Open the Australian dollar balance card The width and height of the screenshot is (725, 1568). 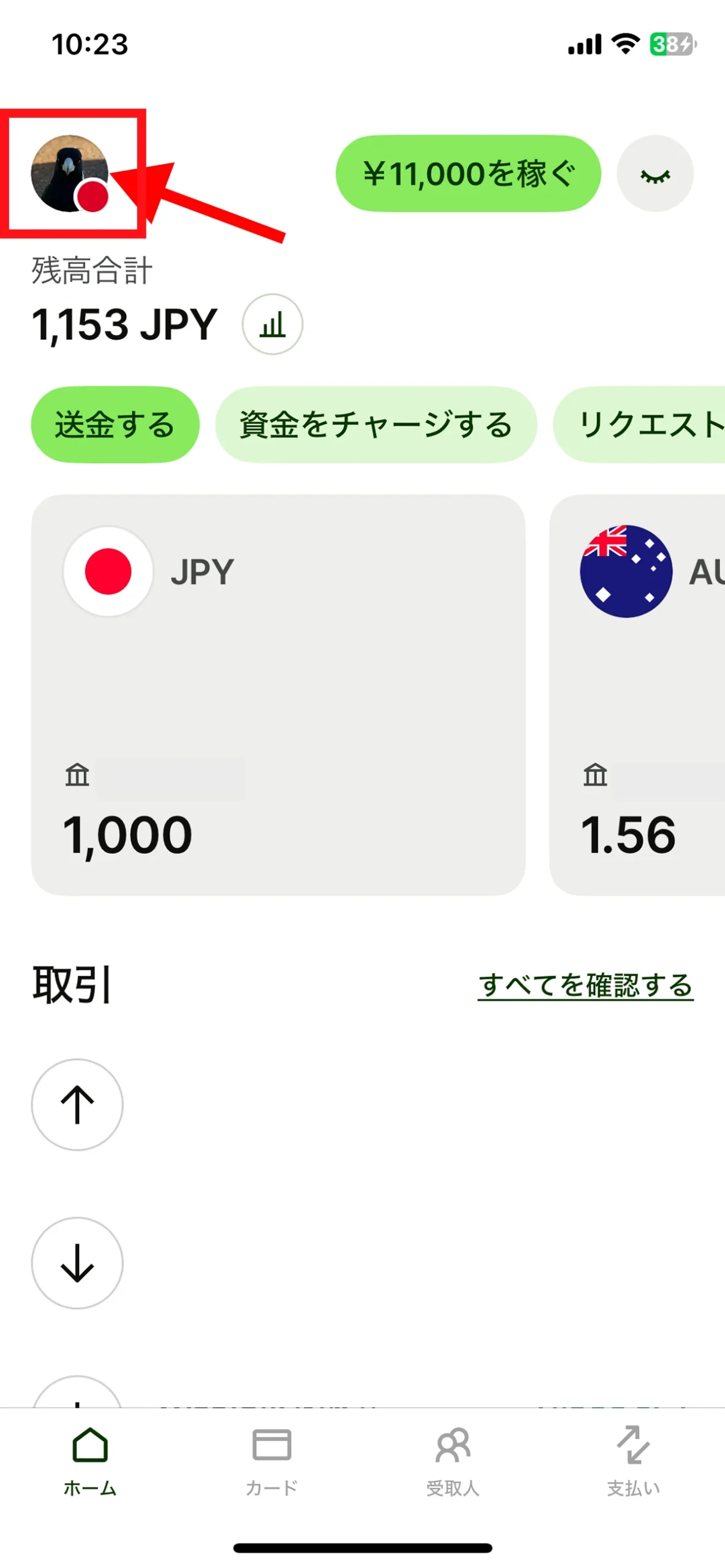[637, 695]
